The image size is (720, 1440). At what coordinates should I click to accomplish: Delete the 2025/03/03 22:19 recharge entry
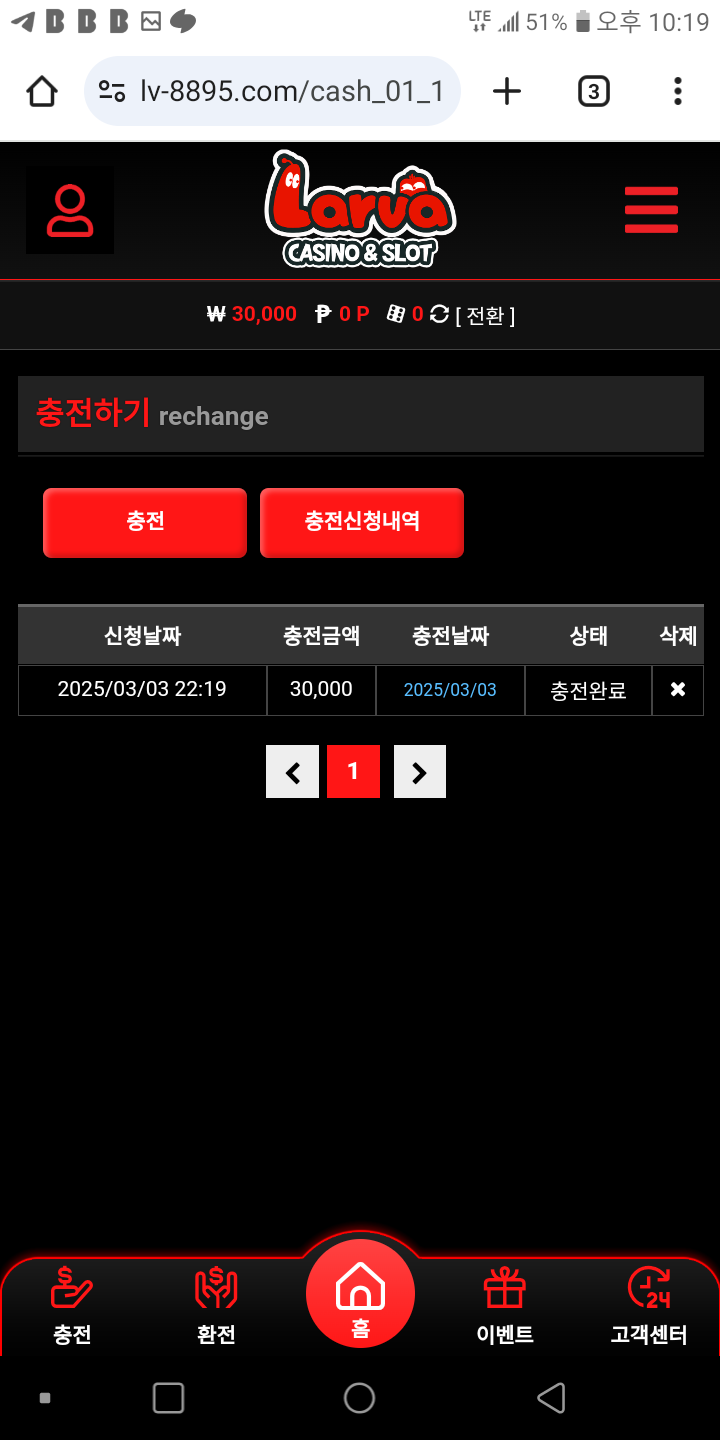[x=677, y=690]
